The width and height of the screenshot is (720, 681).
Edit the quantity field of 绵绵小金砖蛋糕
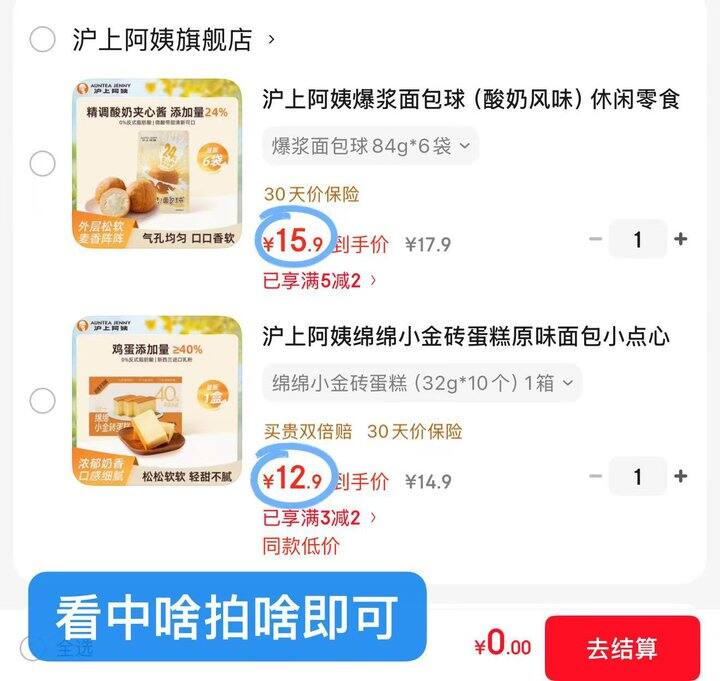(637, 477)
